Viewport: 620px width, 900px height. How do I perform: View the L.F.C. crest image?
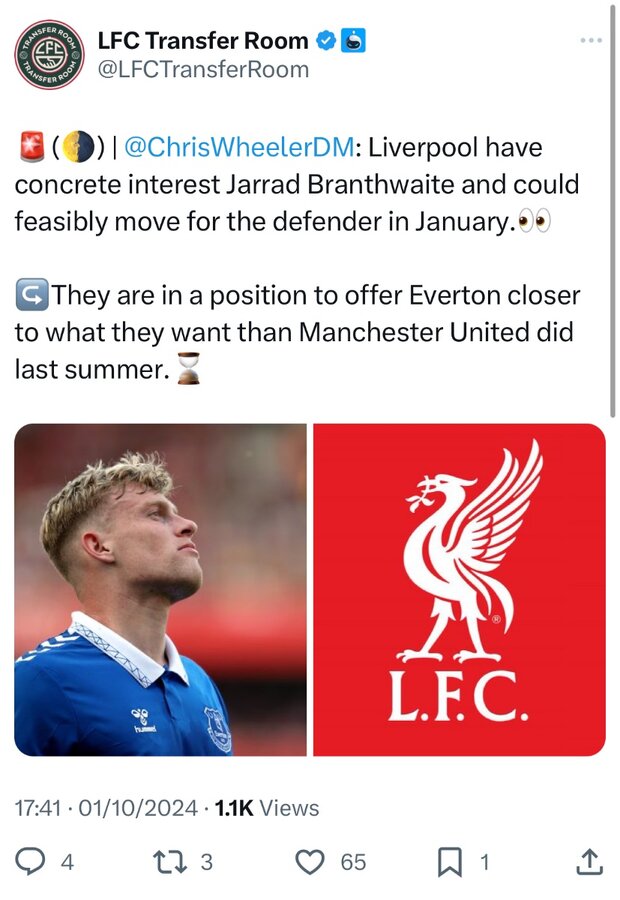459,589
